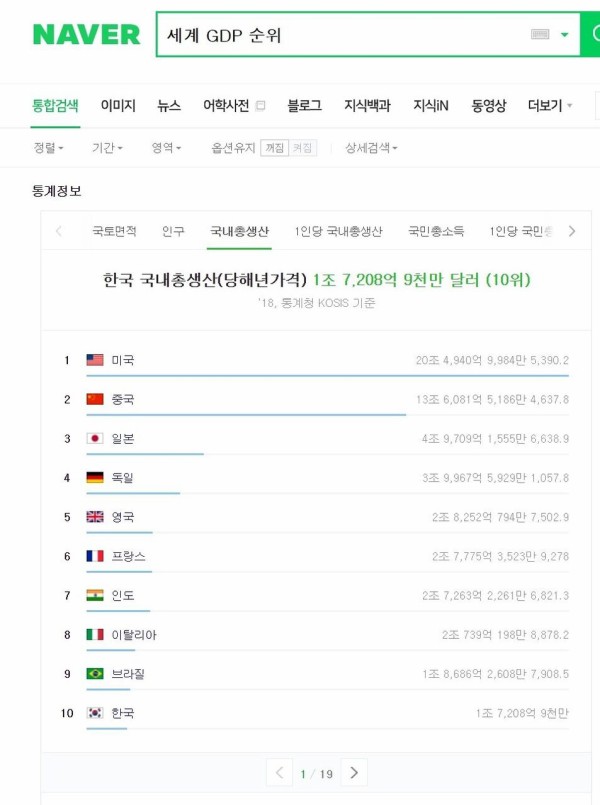Open the 동영상 tab
600x805 pixels.
tap(489, 106)
